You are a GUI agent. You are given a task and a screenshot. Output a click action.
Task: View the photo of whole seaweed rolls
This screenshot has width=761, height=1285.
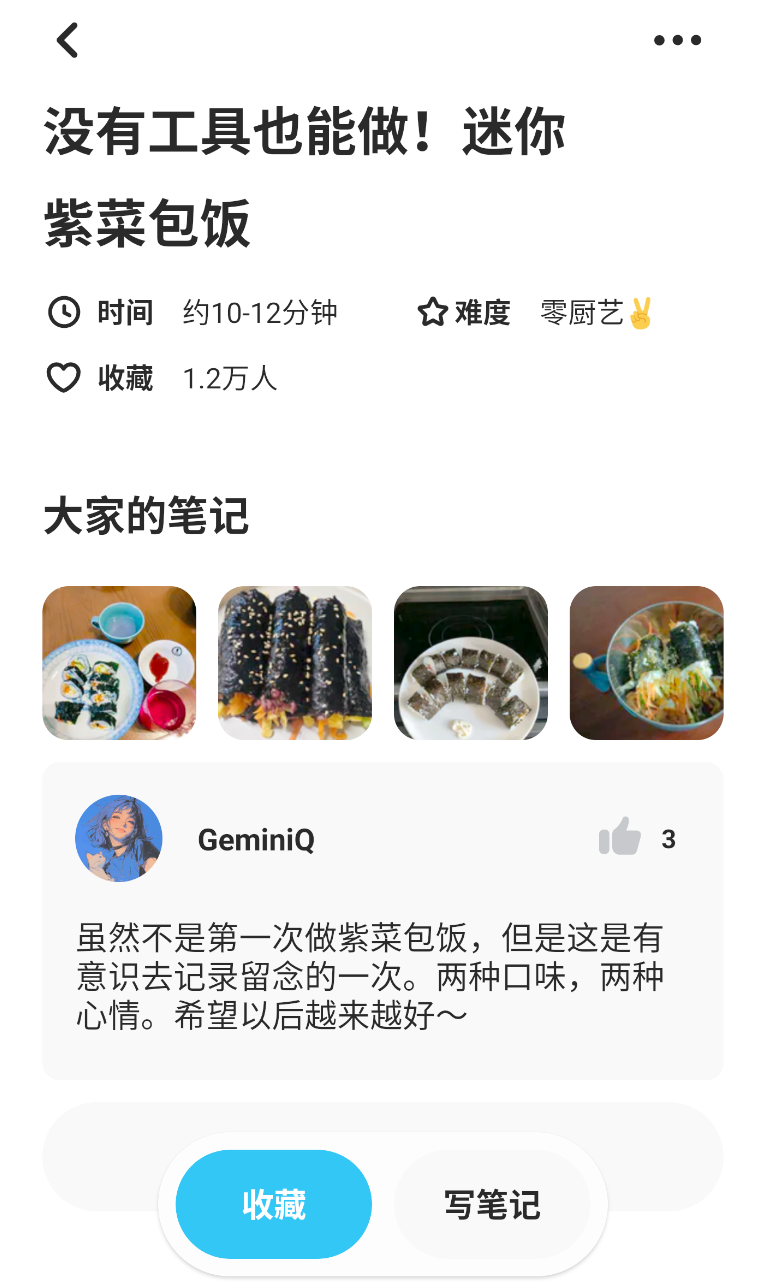[295, 663]
